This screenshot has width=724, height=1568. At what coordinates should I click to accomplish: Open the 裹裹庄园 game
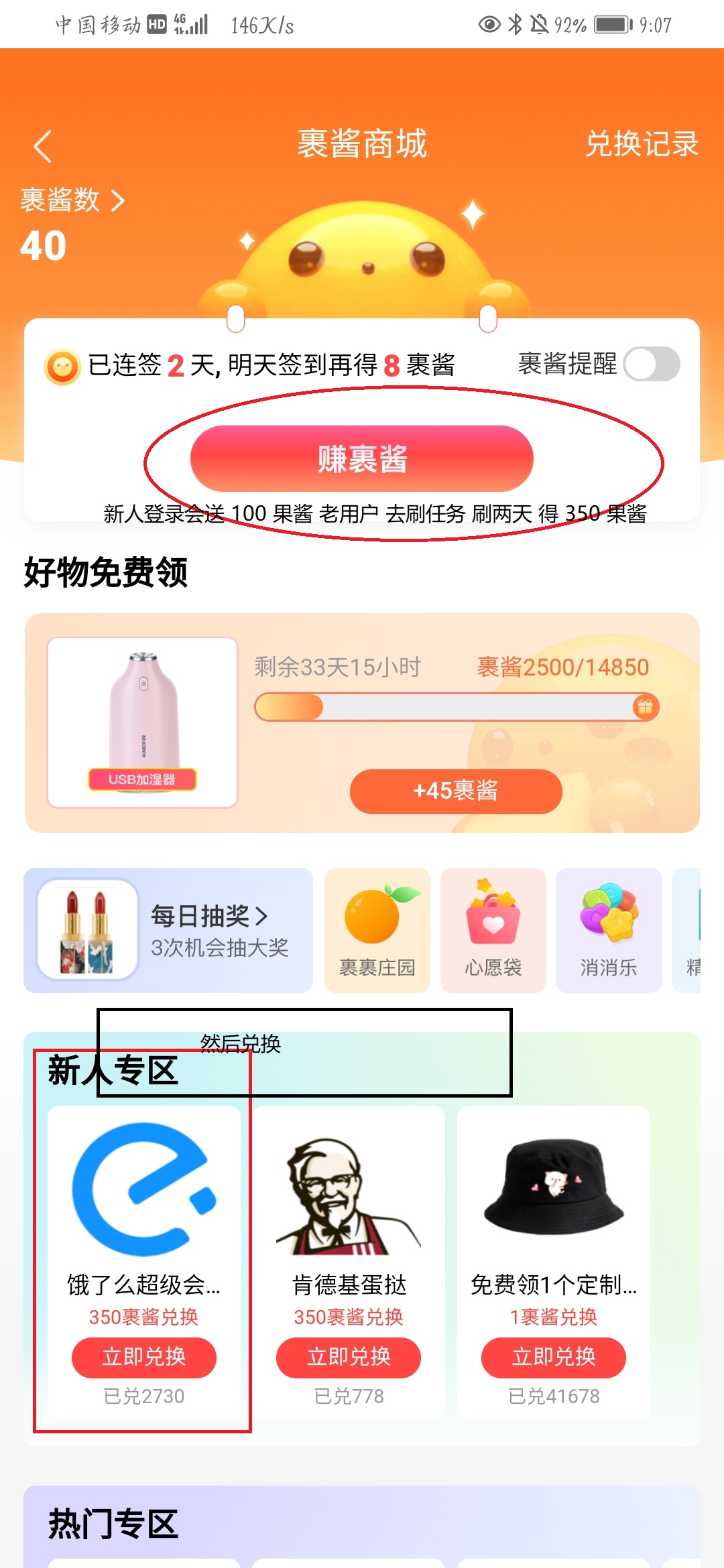[377, 930]
